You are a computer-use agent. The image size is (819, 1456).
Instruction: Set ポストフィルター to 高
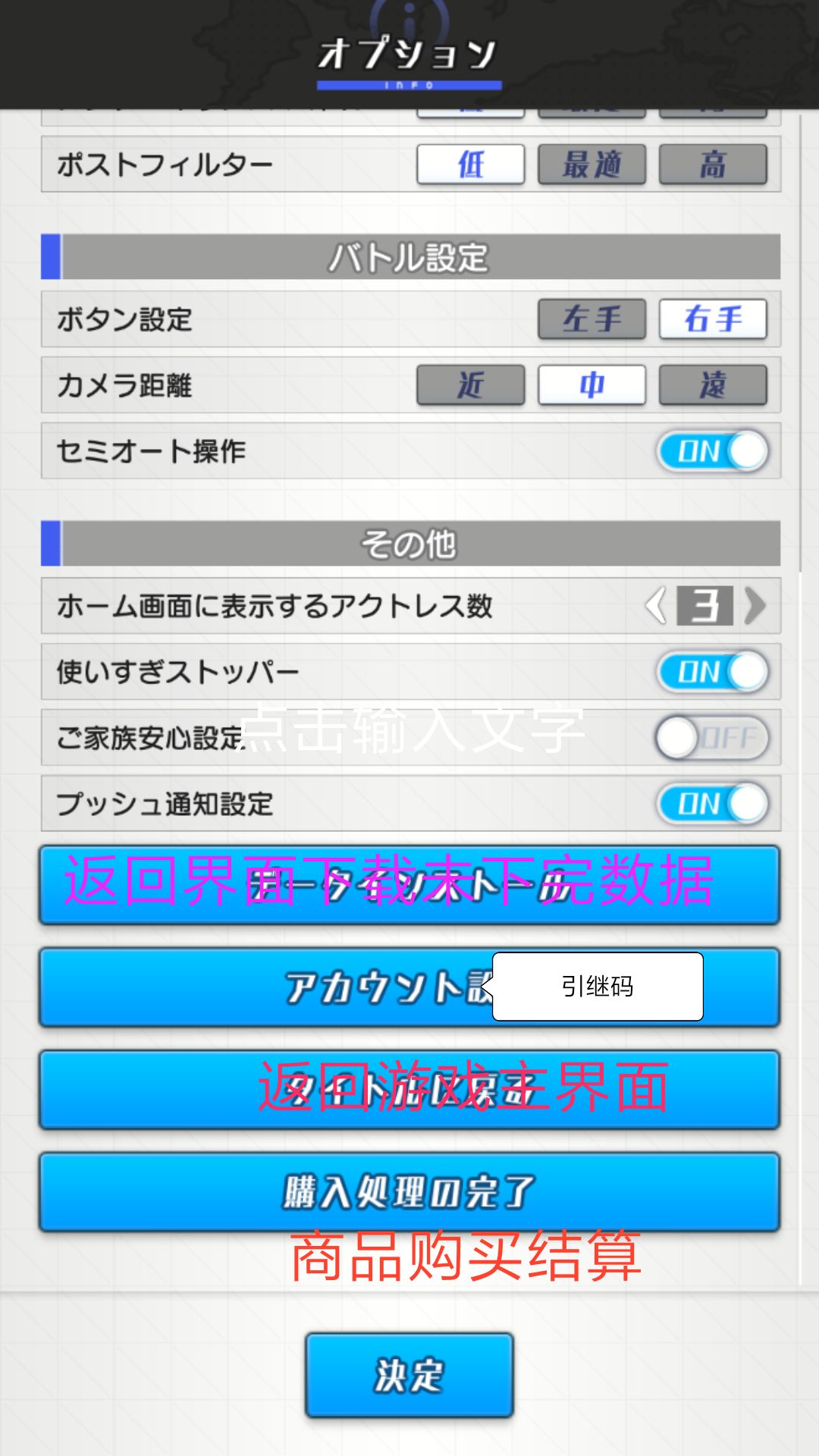tap(713, 165)
